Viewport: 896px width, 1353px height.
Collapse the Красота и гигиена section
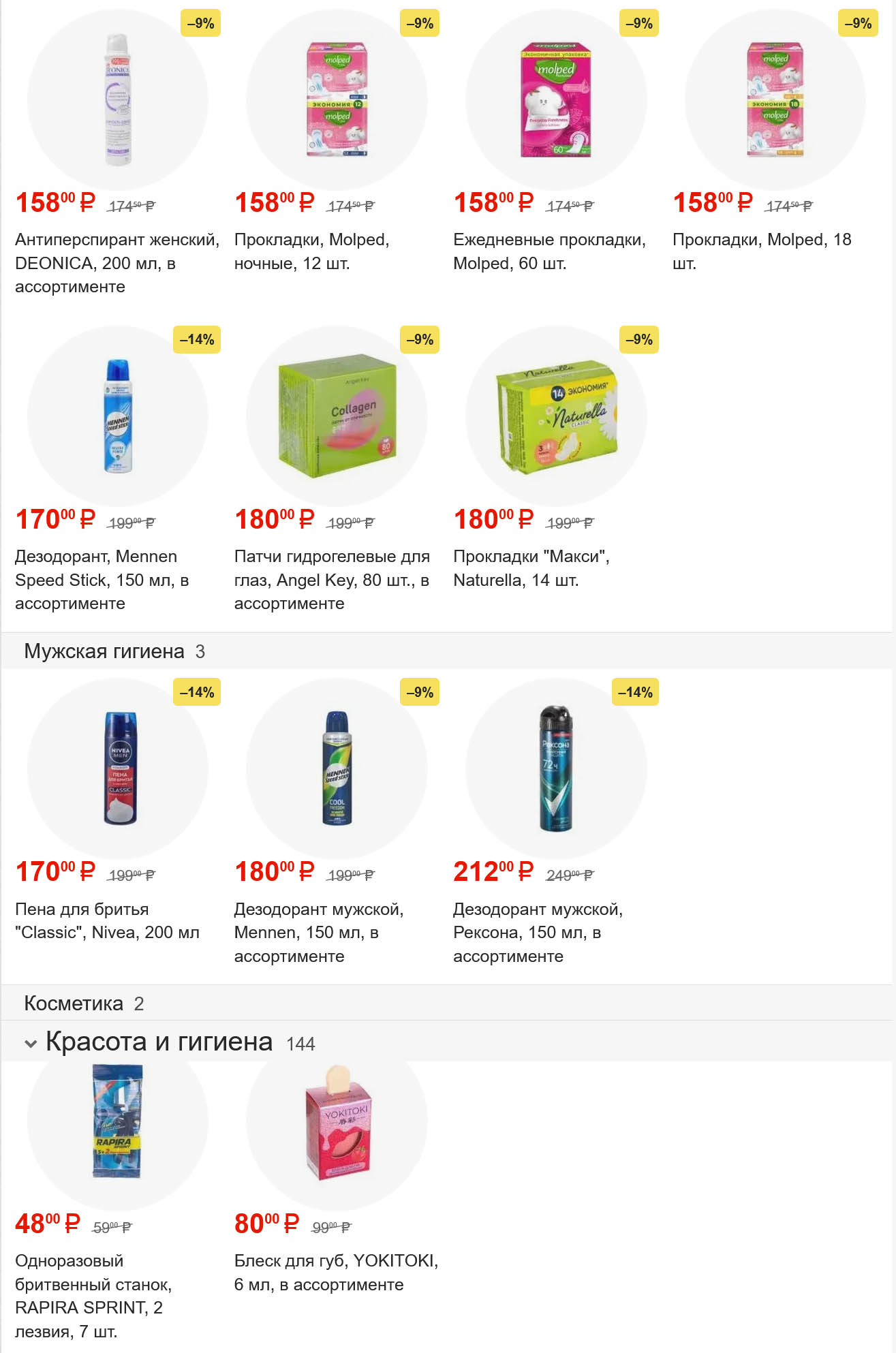click(x=31, y=1043)
